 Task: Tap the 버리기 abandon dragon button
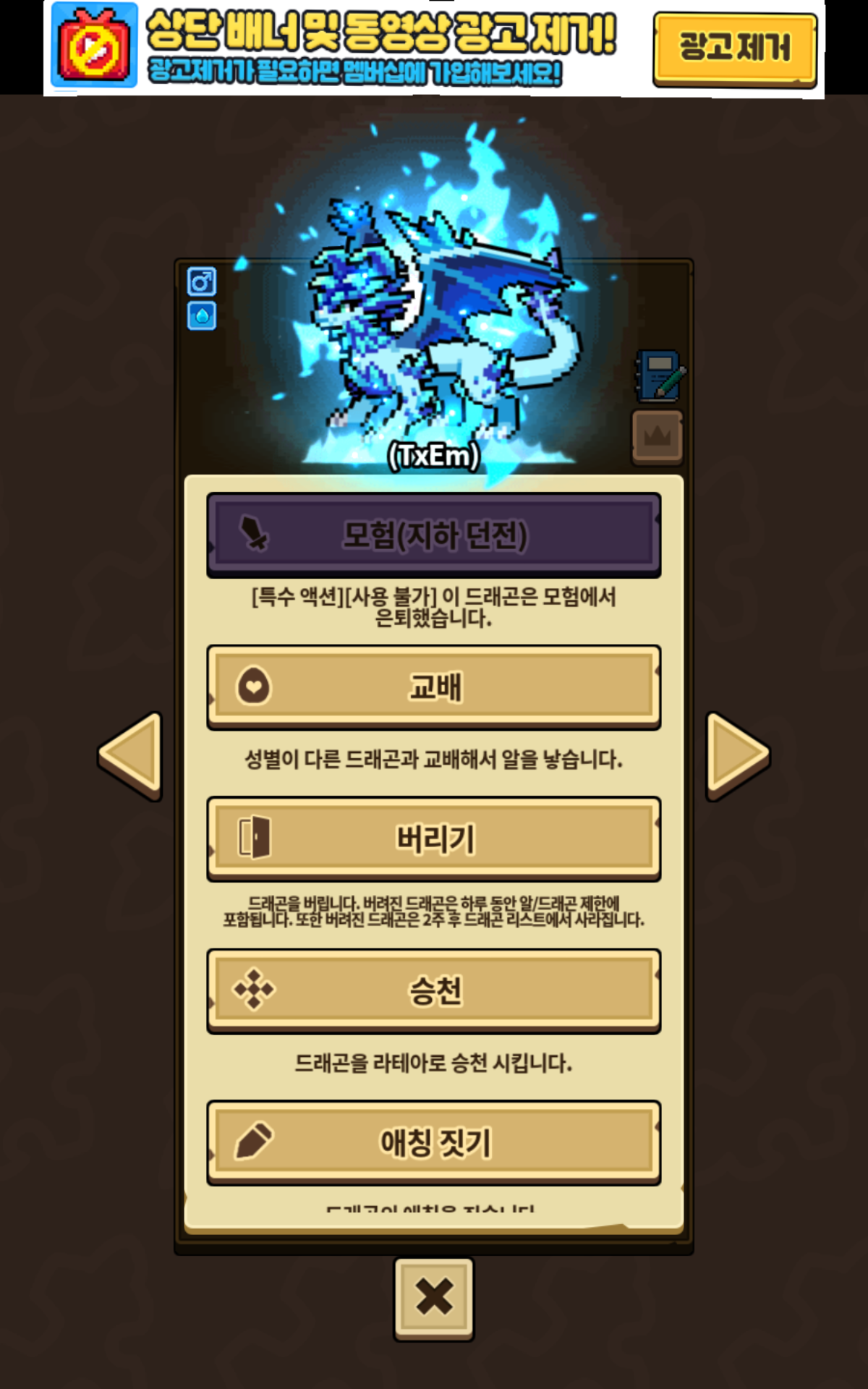(x=434, y=838)
